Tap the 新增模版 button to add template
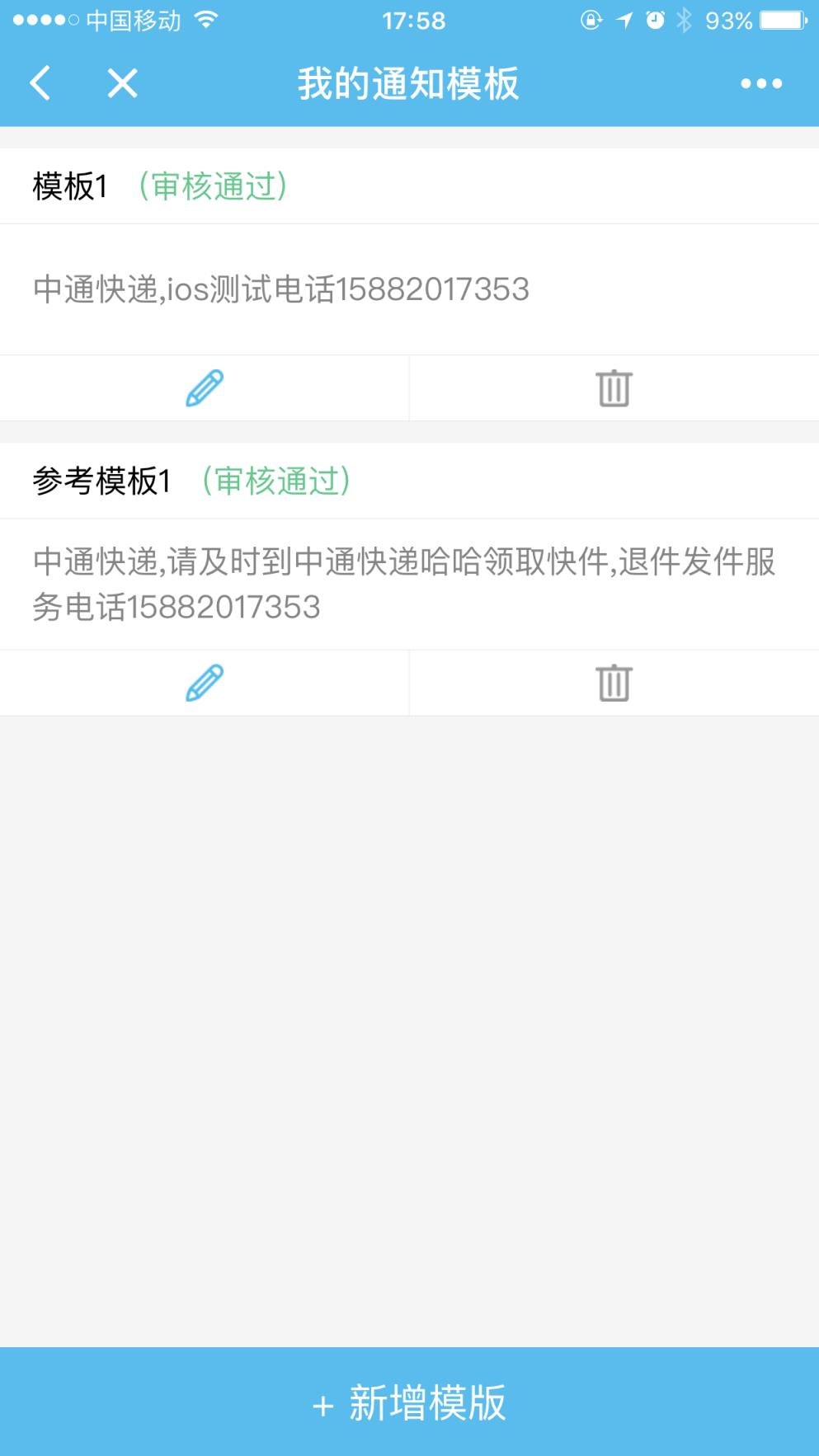The image size is (819, 1456). pyautogui.click(x=409, y=1406)
